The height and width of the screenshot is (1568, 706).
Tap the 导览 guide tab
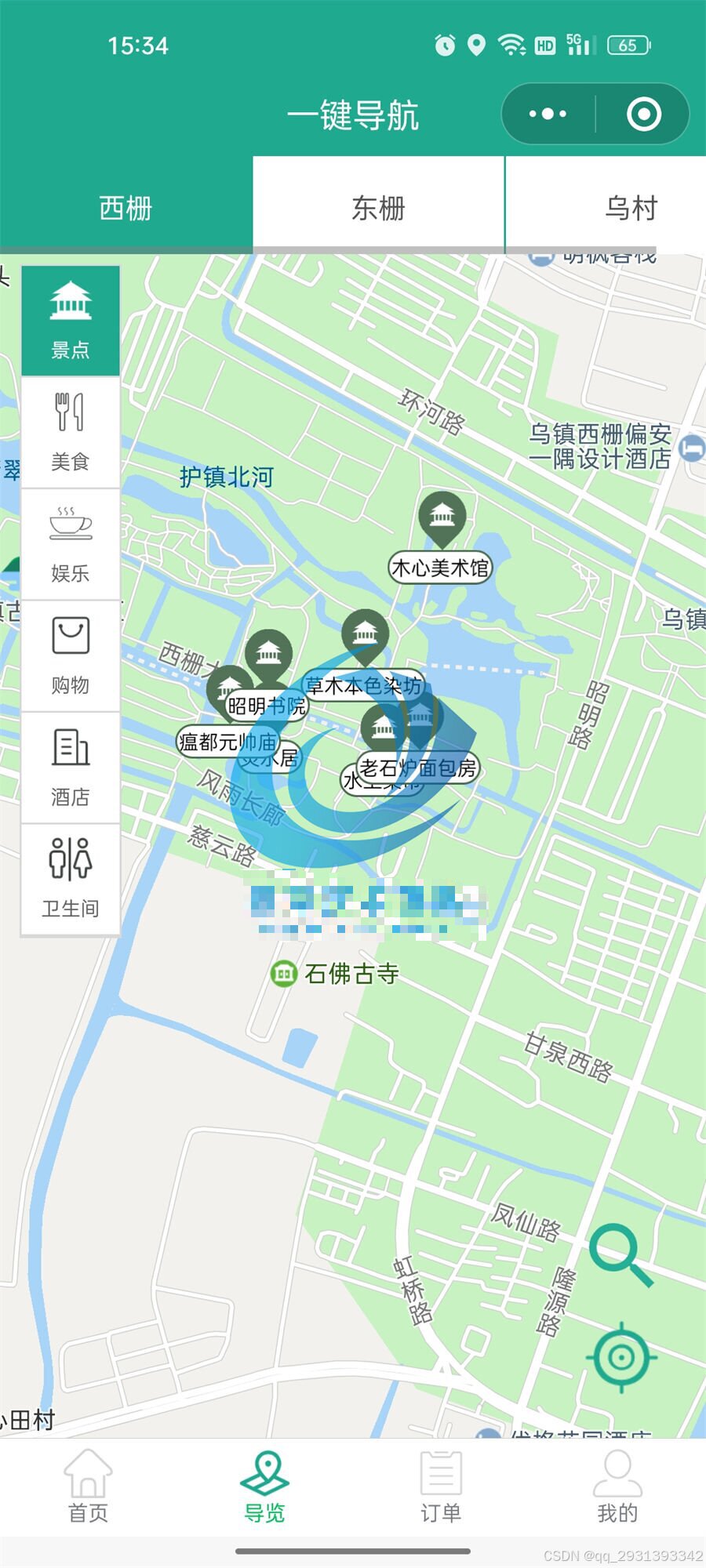click(264, 1486)
